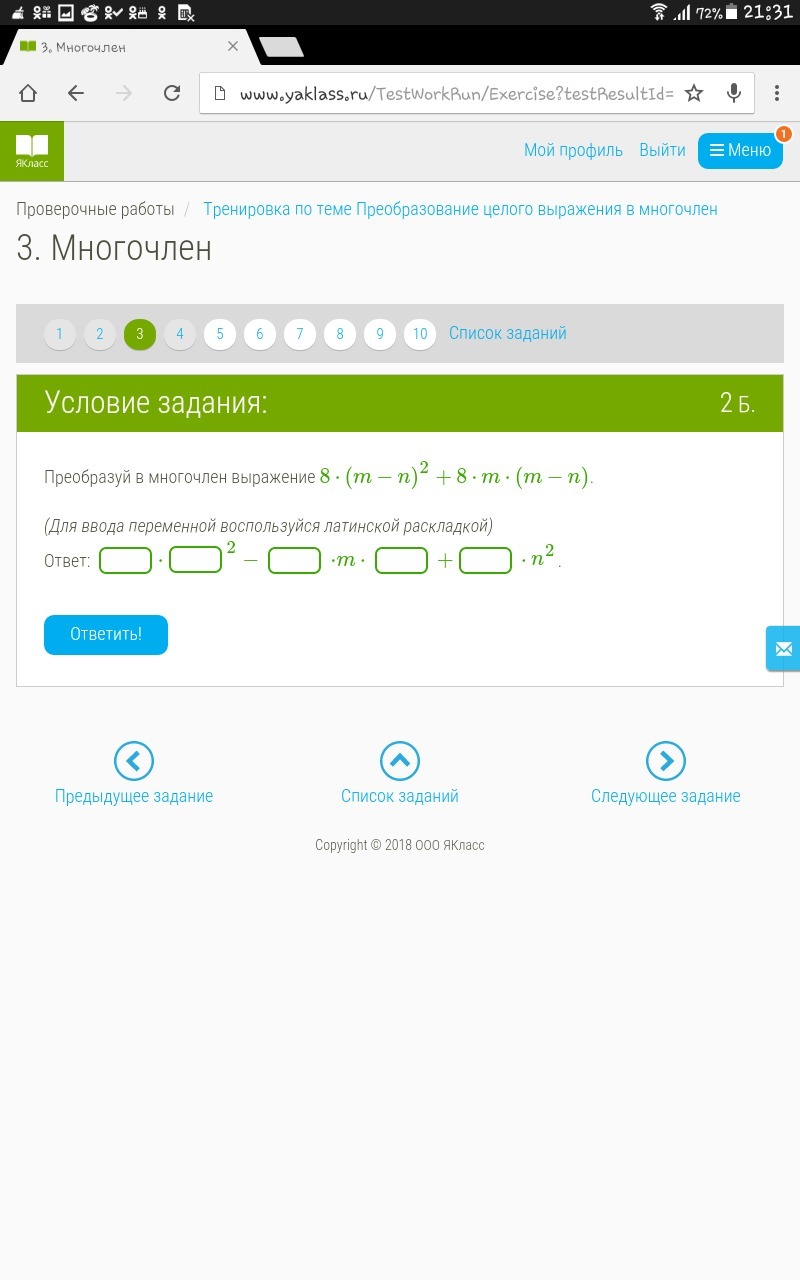Jump to question number 4
This screenshot has width=800, height=1280.
pyautogui.click(x=180, y=334)
